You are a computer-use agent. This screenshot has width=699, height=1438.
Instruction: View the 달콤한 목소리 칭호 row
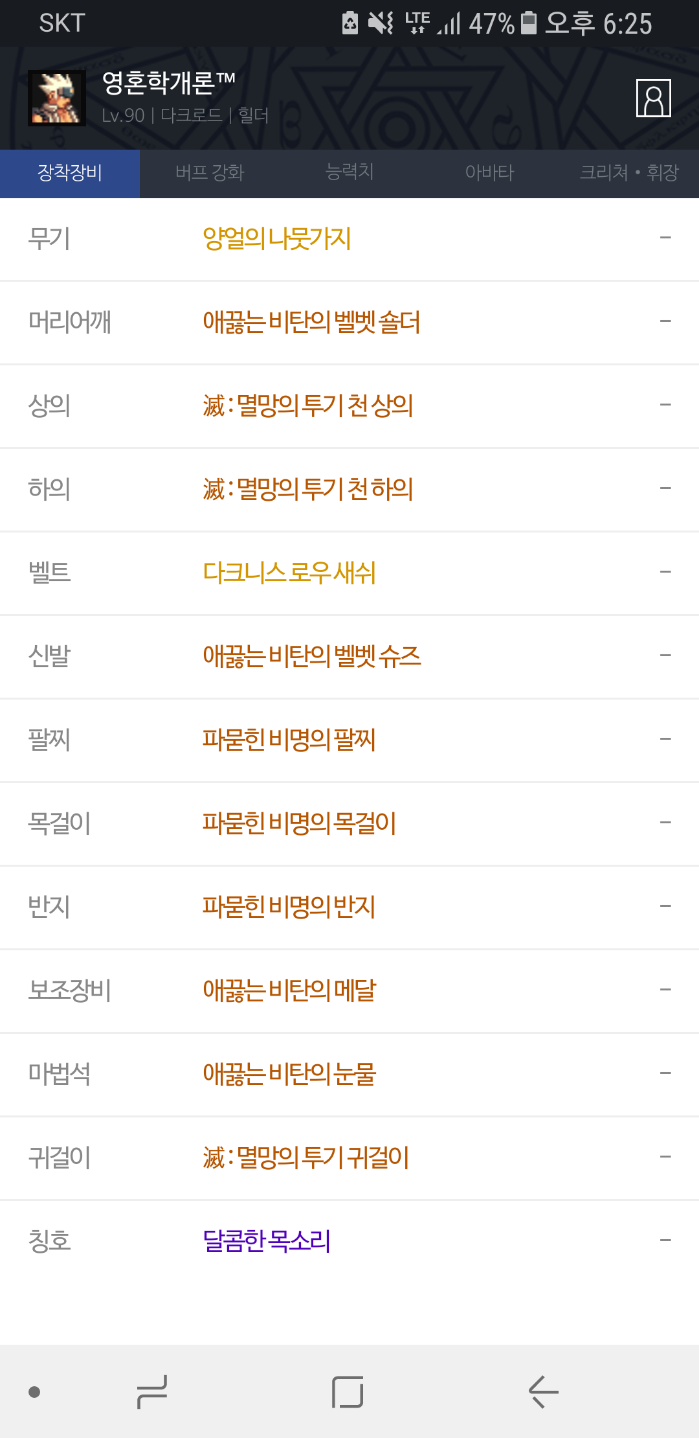[266, 1242]
